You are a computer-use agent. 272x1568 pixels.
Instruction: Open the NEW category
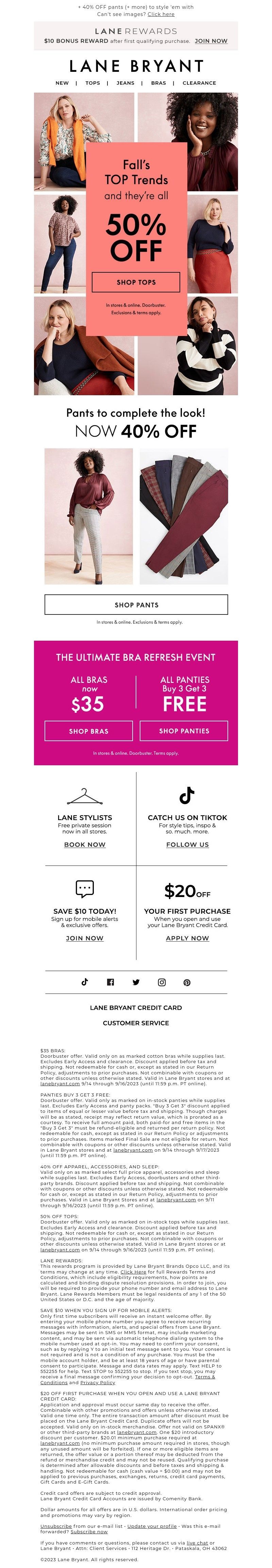click(62, 83)
